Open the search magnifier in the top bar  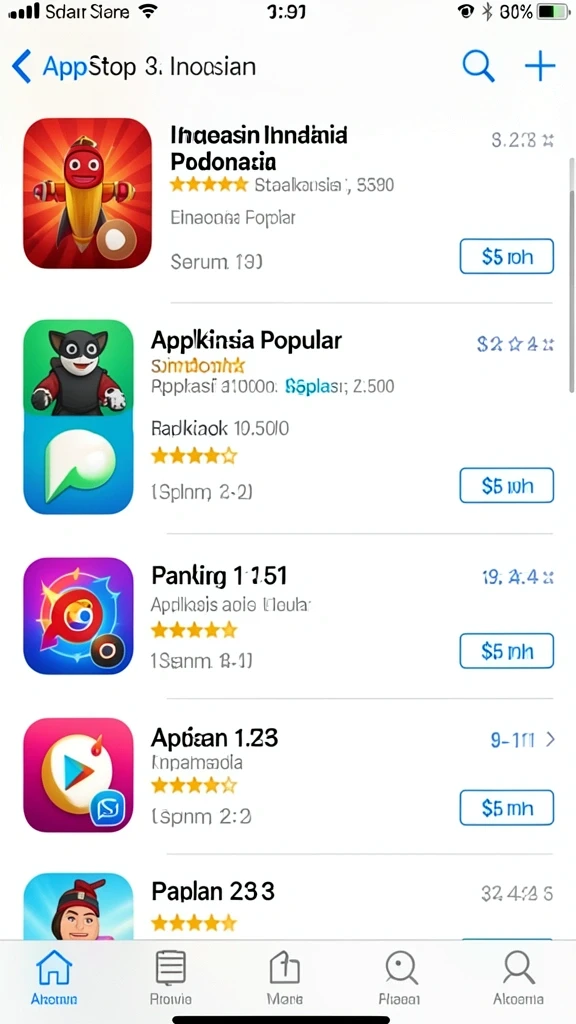point(478,66)
